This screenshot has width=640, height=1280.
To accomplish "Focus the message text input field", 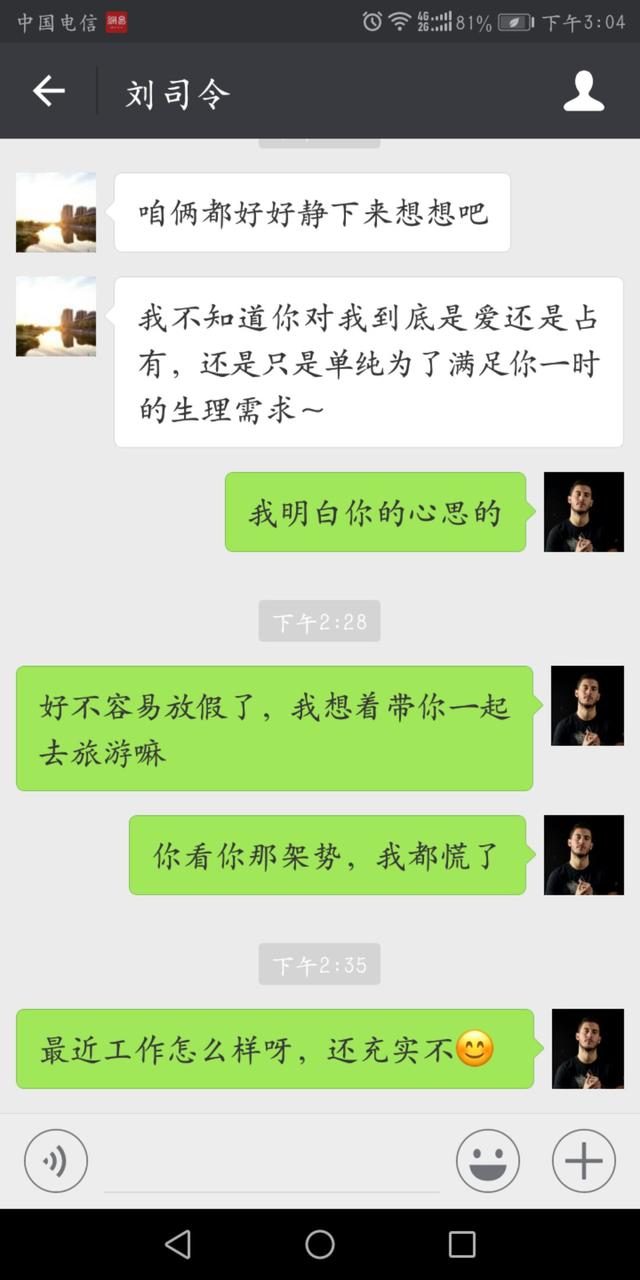I will pos(272,1165).
